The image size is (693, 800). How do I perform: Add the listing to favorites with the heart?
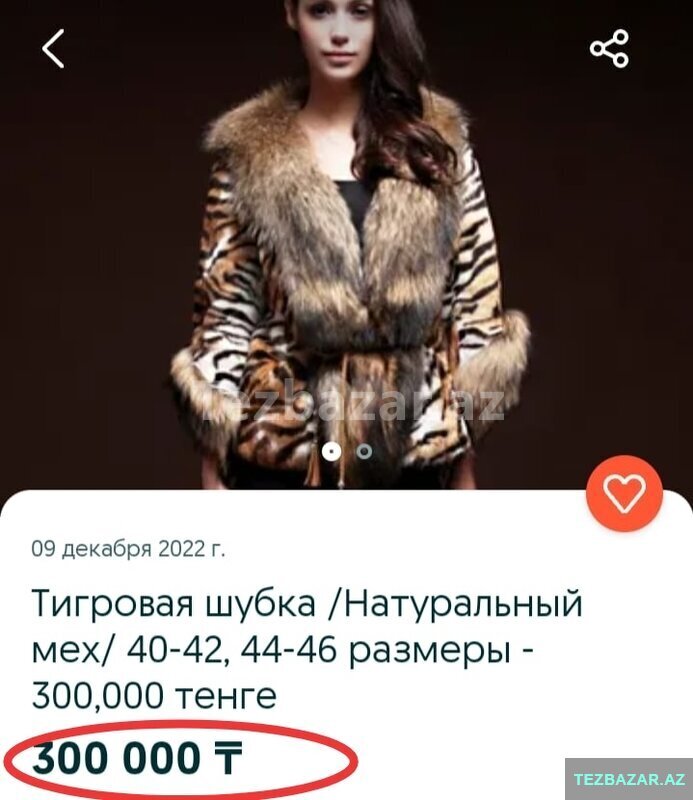tap(624, 494)
